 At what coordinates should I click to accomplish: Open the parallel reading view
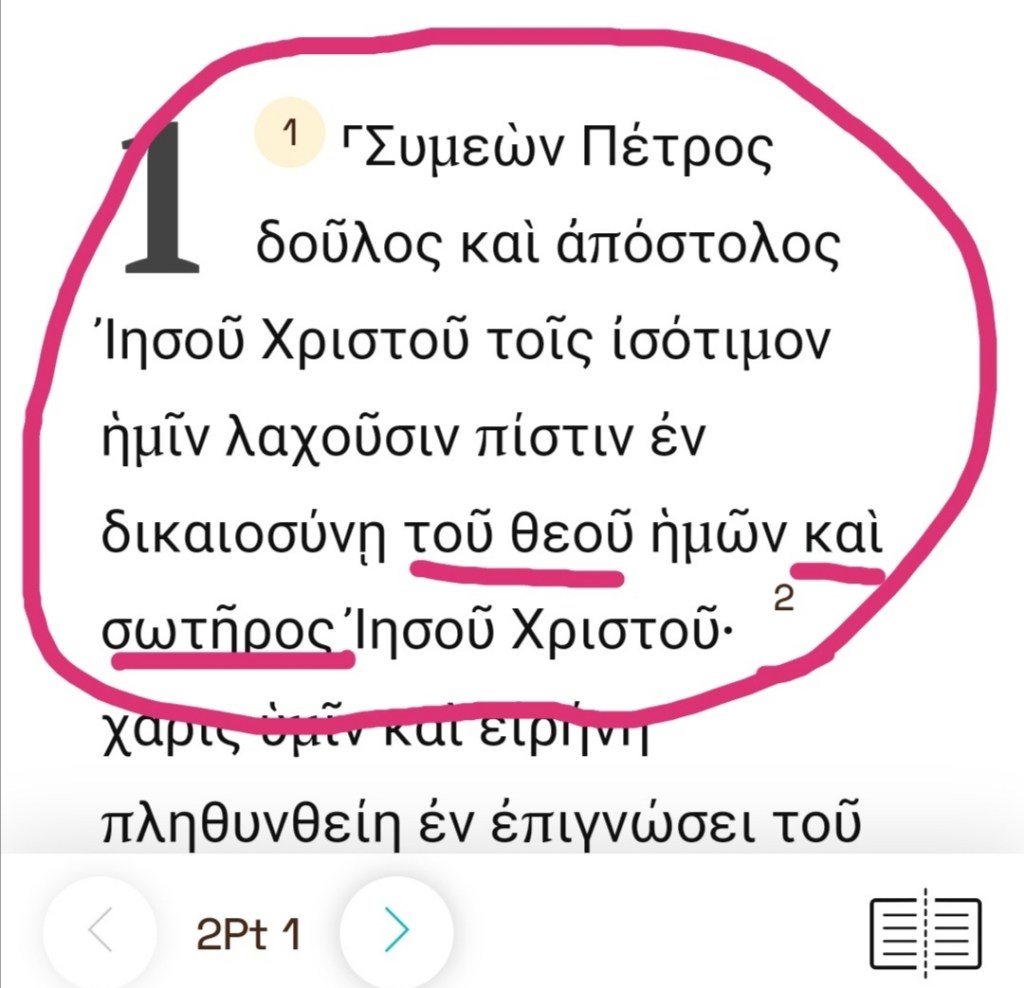(x=926, y=932)
